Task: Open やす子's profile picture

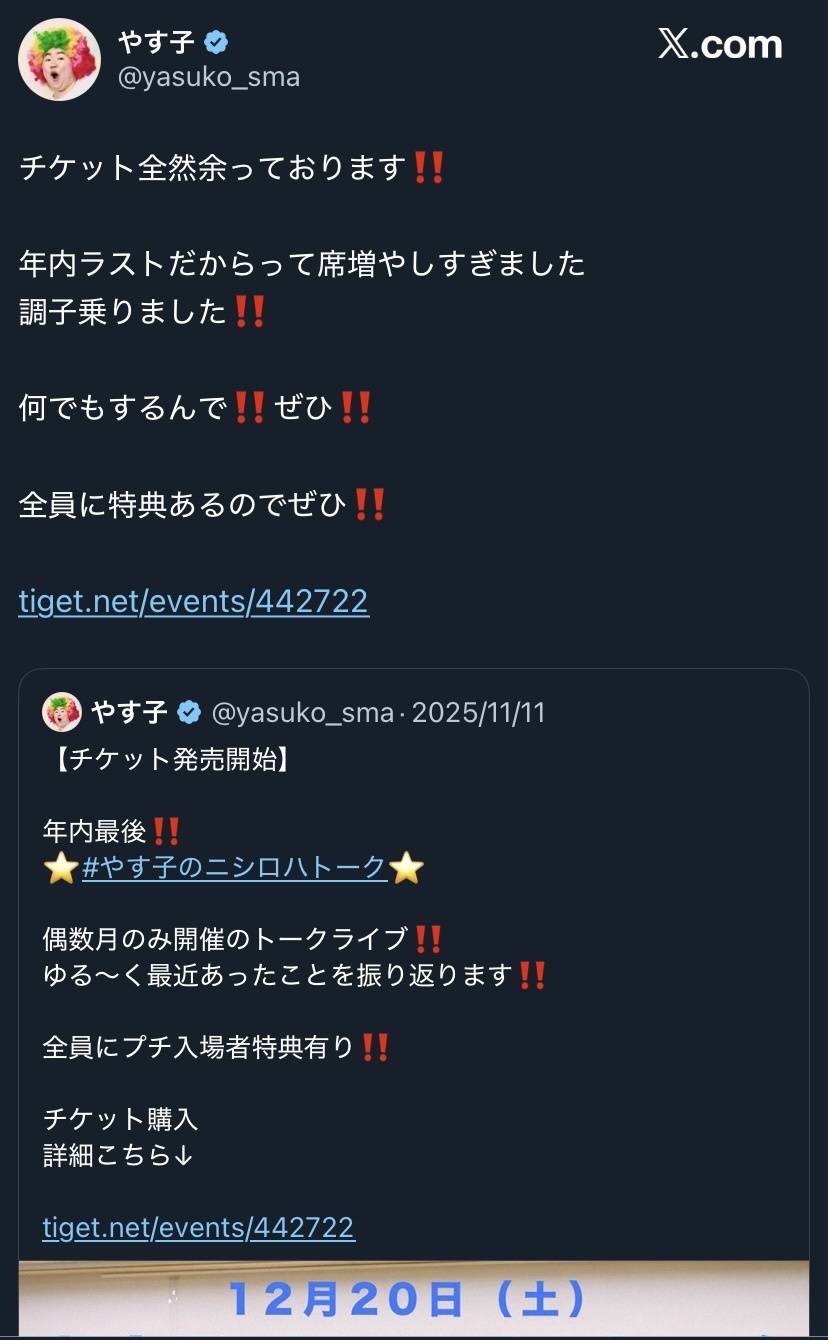Action: tap(59, 60)
